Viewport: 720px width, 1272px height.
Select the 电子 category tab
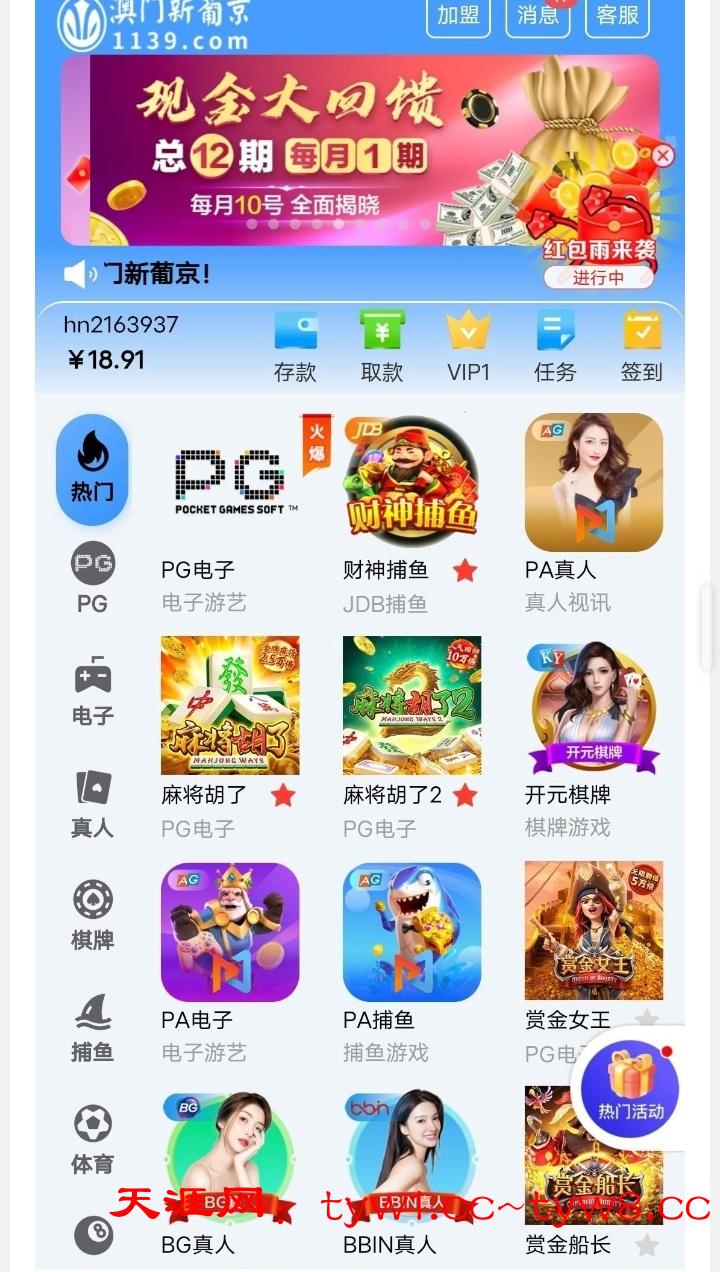coord(92,691)
